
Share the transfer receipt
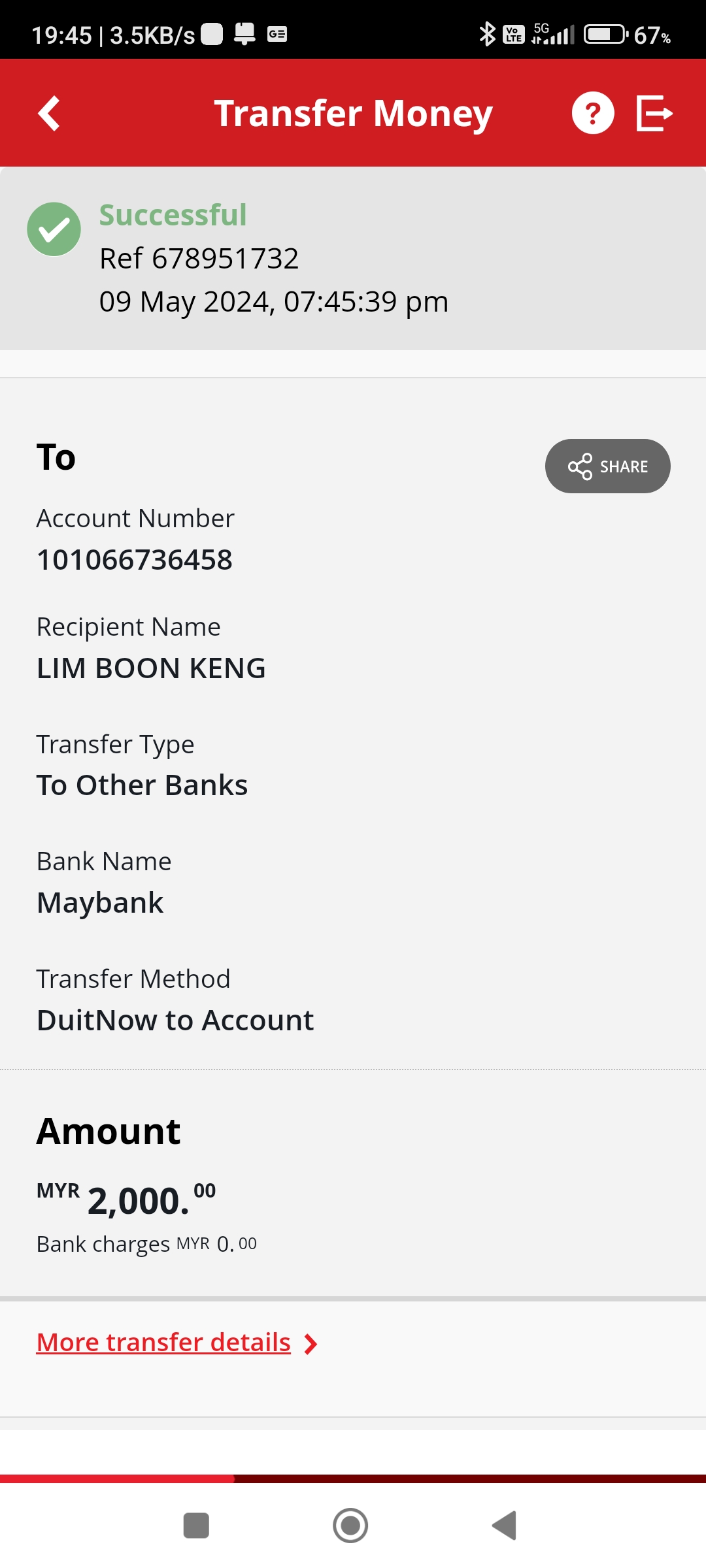607,466
